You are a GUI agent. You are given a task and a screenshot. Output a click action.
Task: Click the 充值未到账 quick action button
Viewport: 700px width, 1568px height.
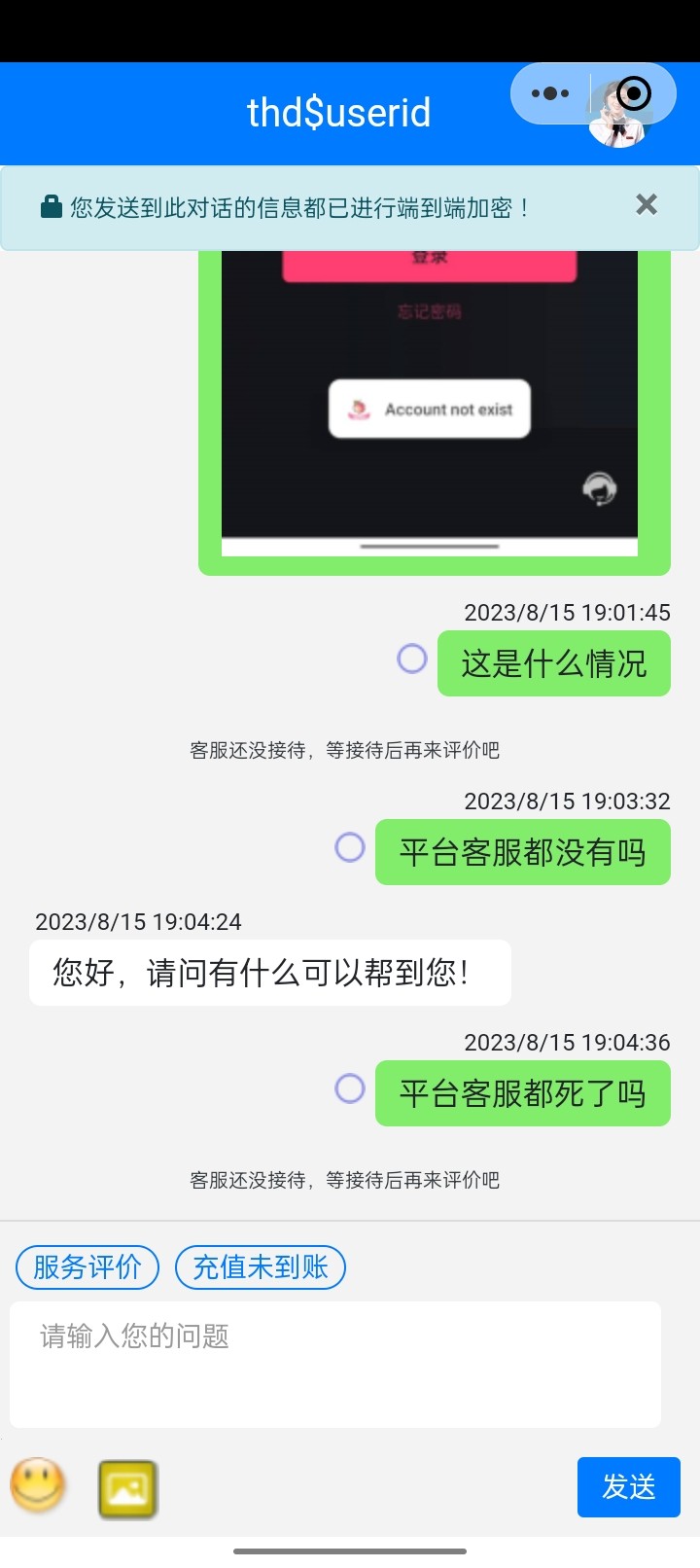coord(260,1266)
